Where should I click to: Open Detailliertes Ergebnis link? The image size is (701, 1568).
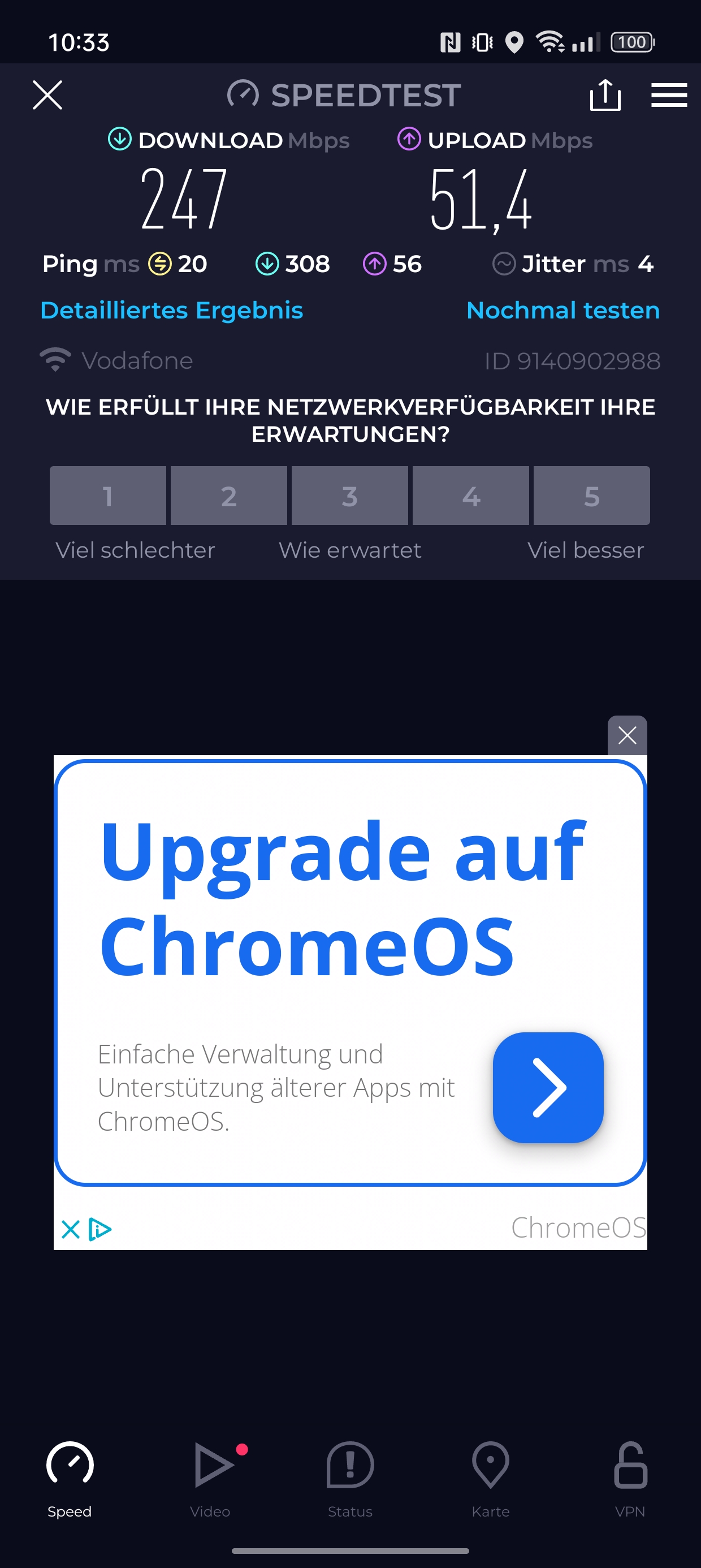[x=172, y=310]
